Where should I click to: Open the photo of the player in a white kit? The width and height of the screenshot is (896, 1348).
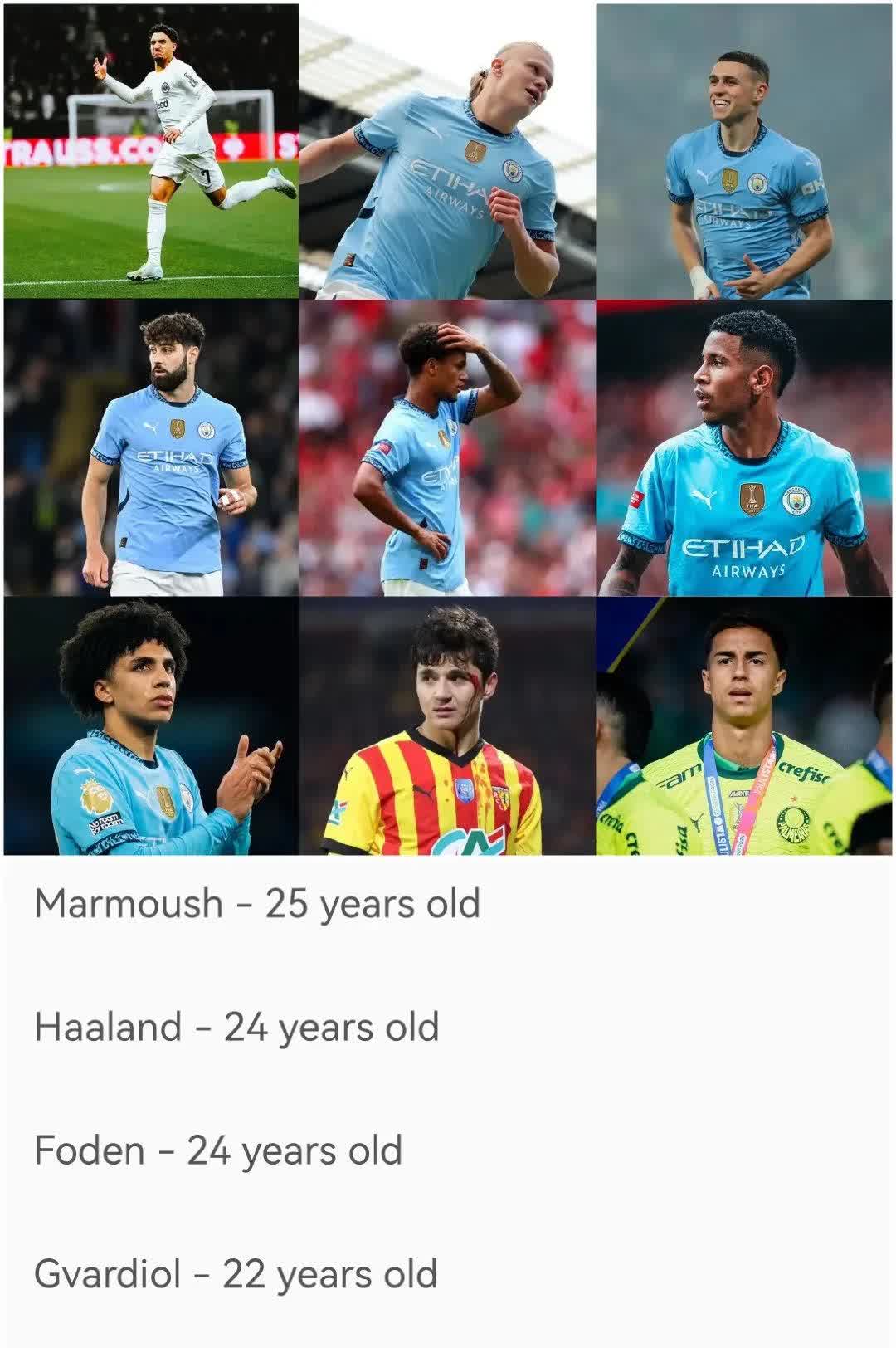(x=151, y=151)
